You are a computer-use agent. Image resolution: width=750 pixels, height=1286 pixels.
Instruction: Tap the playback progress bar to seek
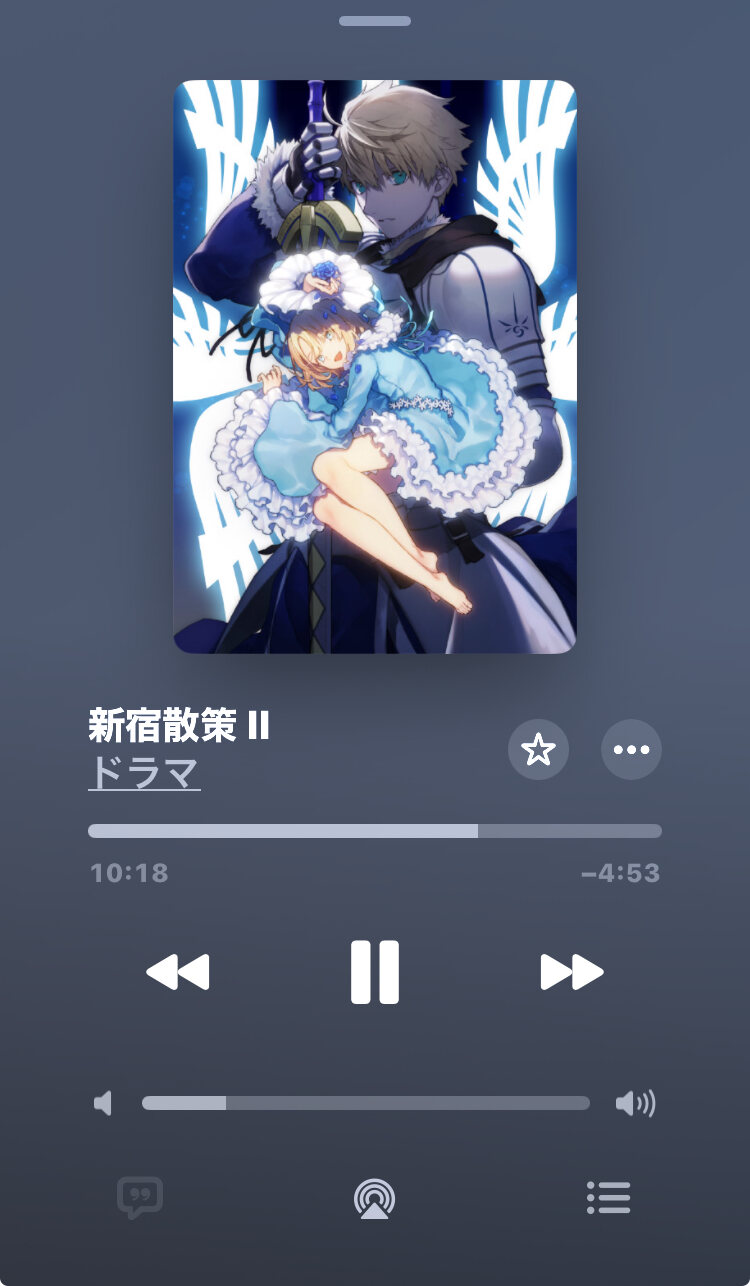click(x=375, y=831)
